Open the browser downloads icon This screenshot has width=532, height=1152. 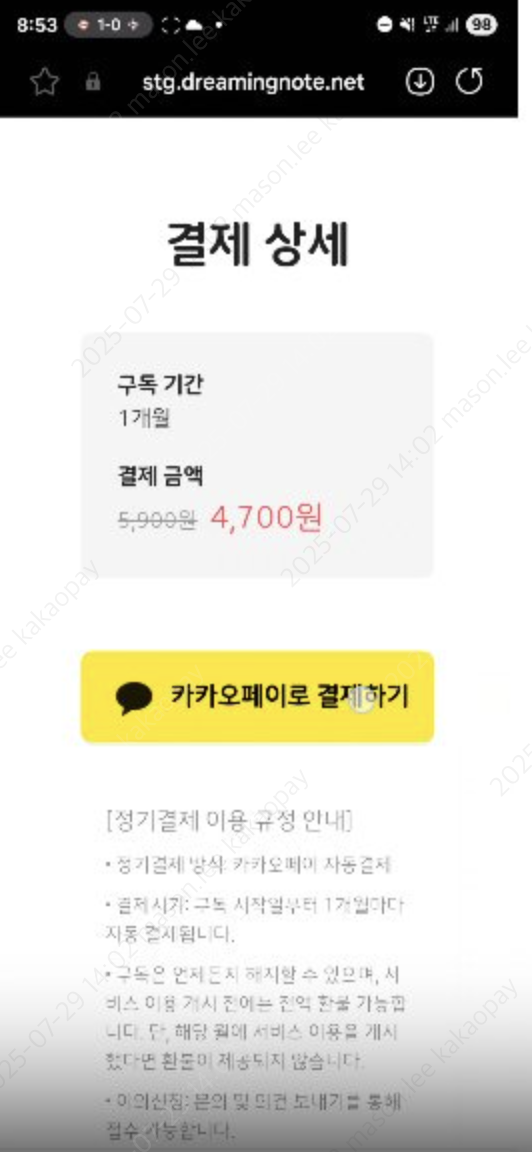(420, 82)
